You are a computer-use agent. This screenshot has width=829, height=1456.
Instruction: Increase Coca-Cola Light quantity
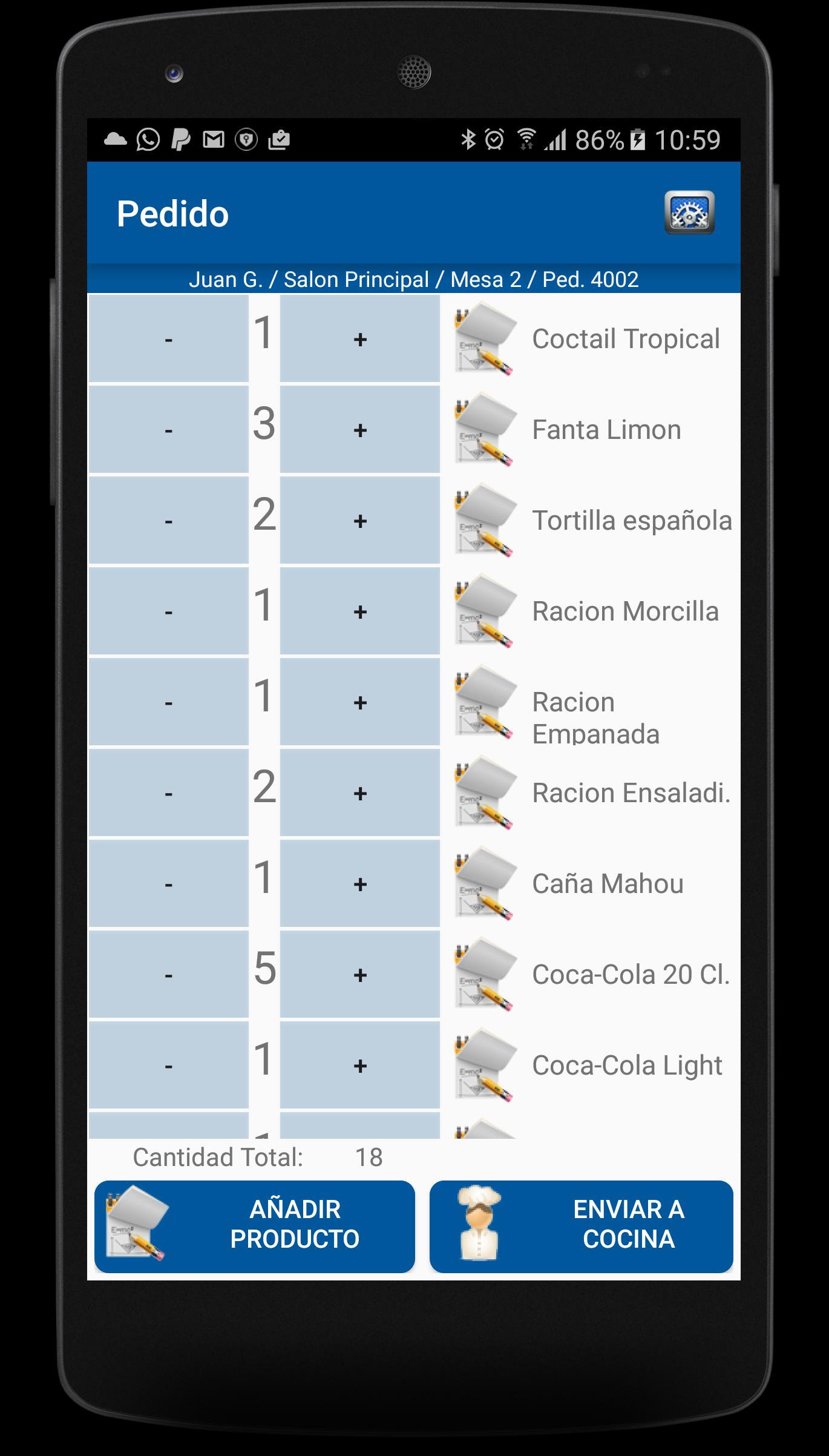click(x=360, y=1065)
